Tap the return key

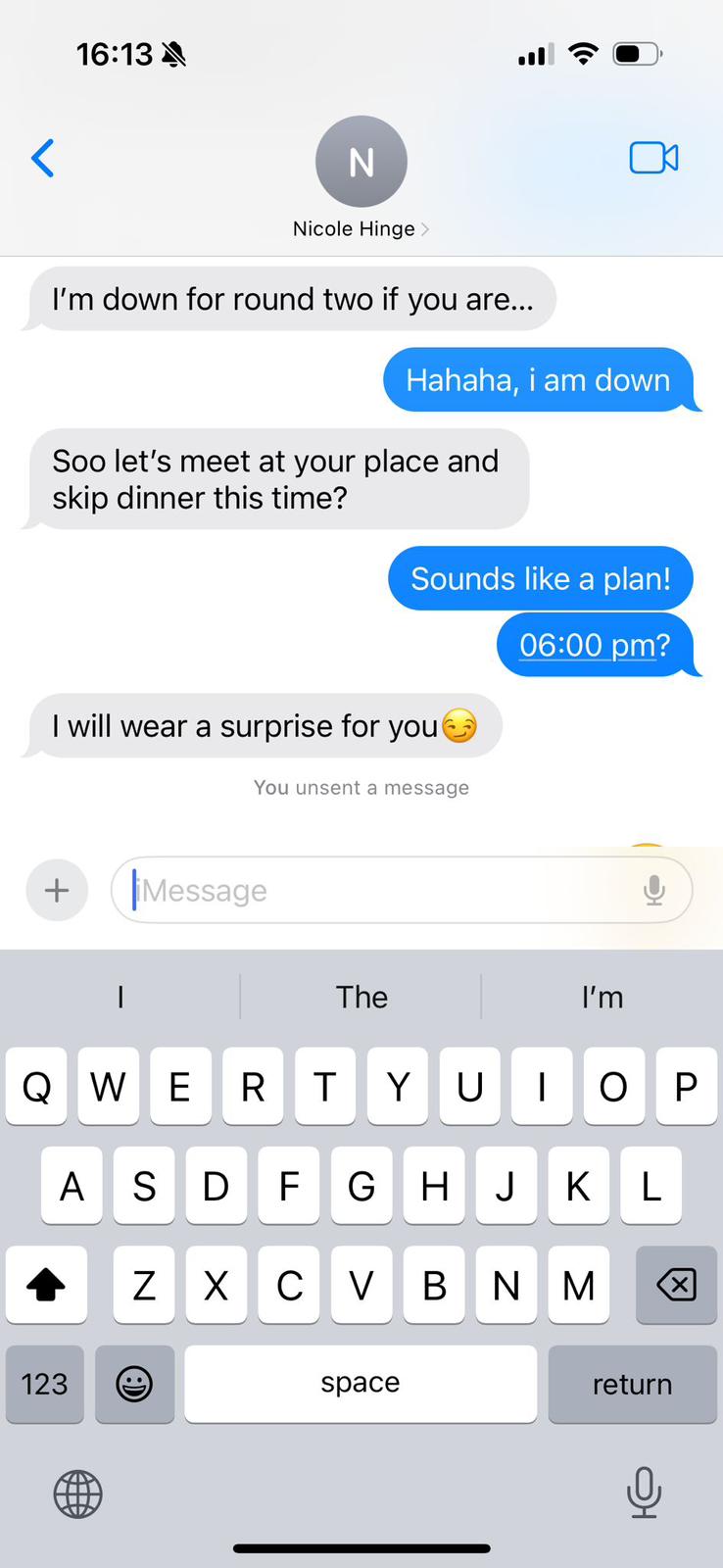632,1384
